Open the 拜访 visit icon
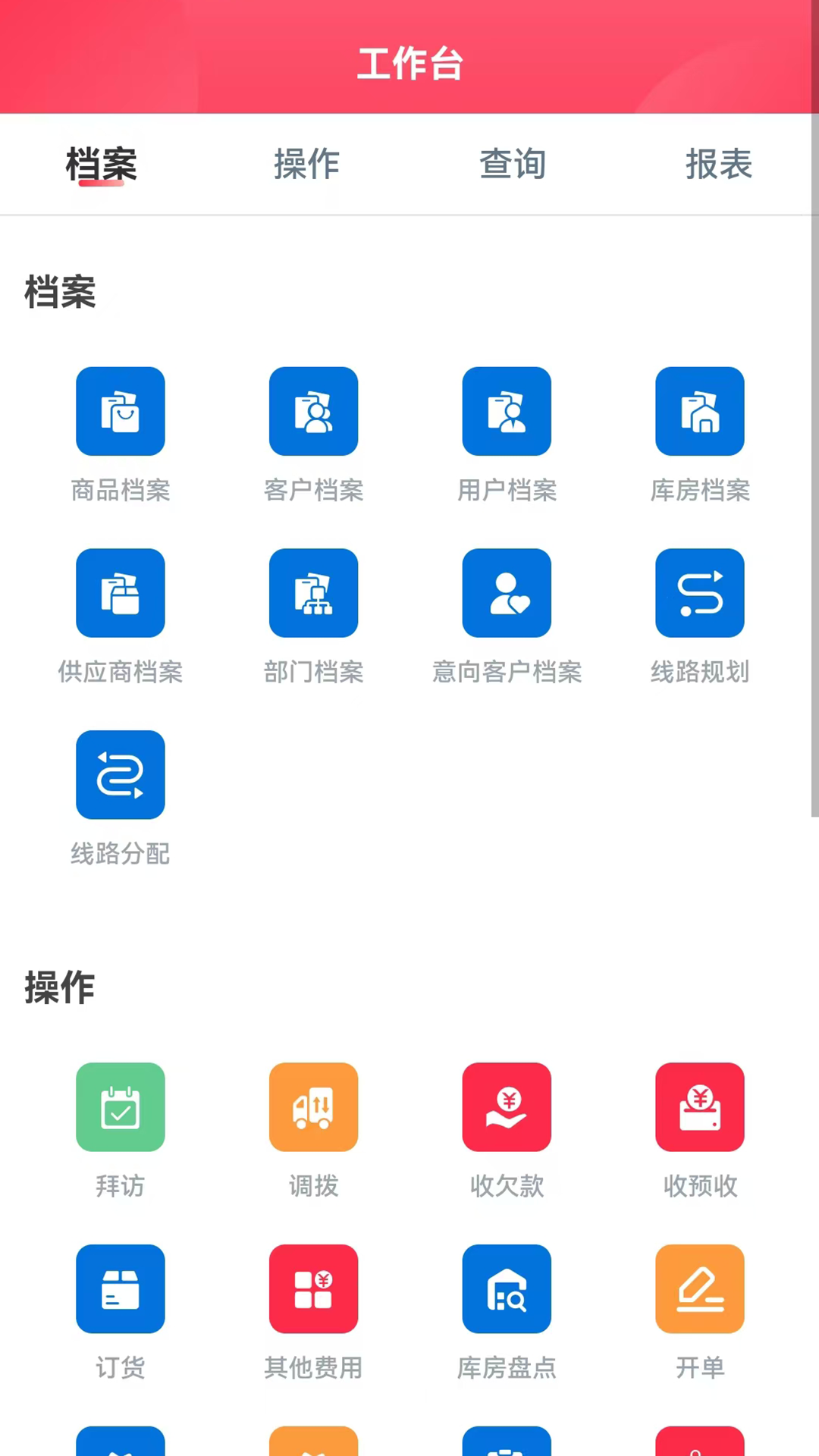Screen dimensions: 819x1456 coord(120,1107)
